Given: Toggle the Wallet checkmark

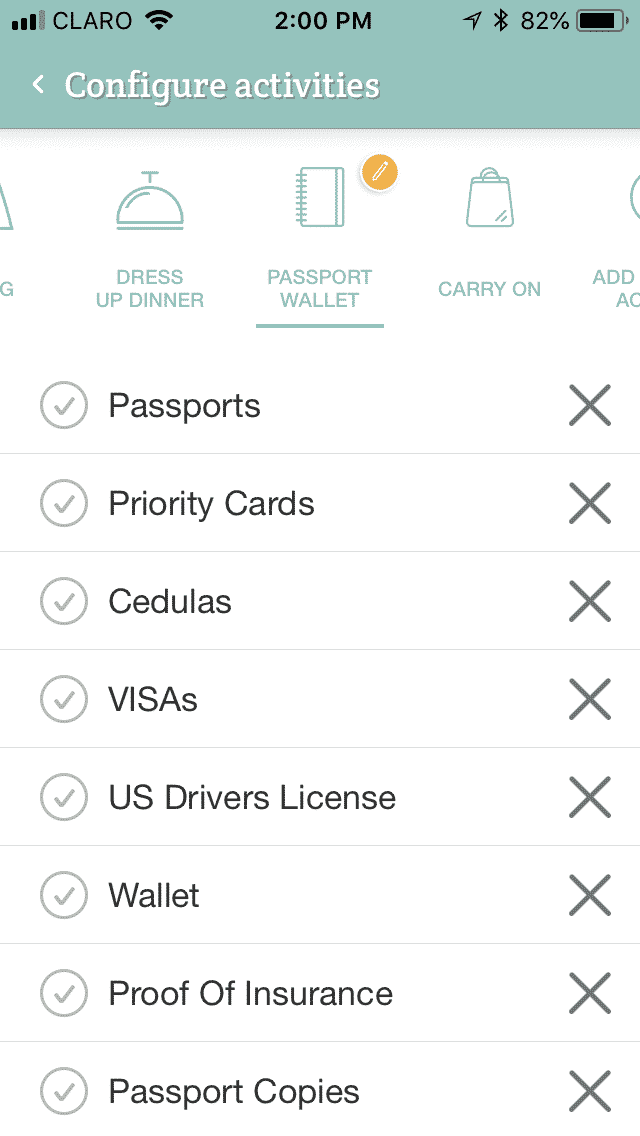Looking at the screenshot, I should click(64, 895).
